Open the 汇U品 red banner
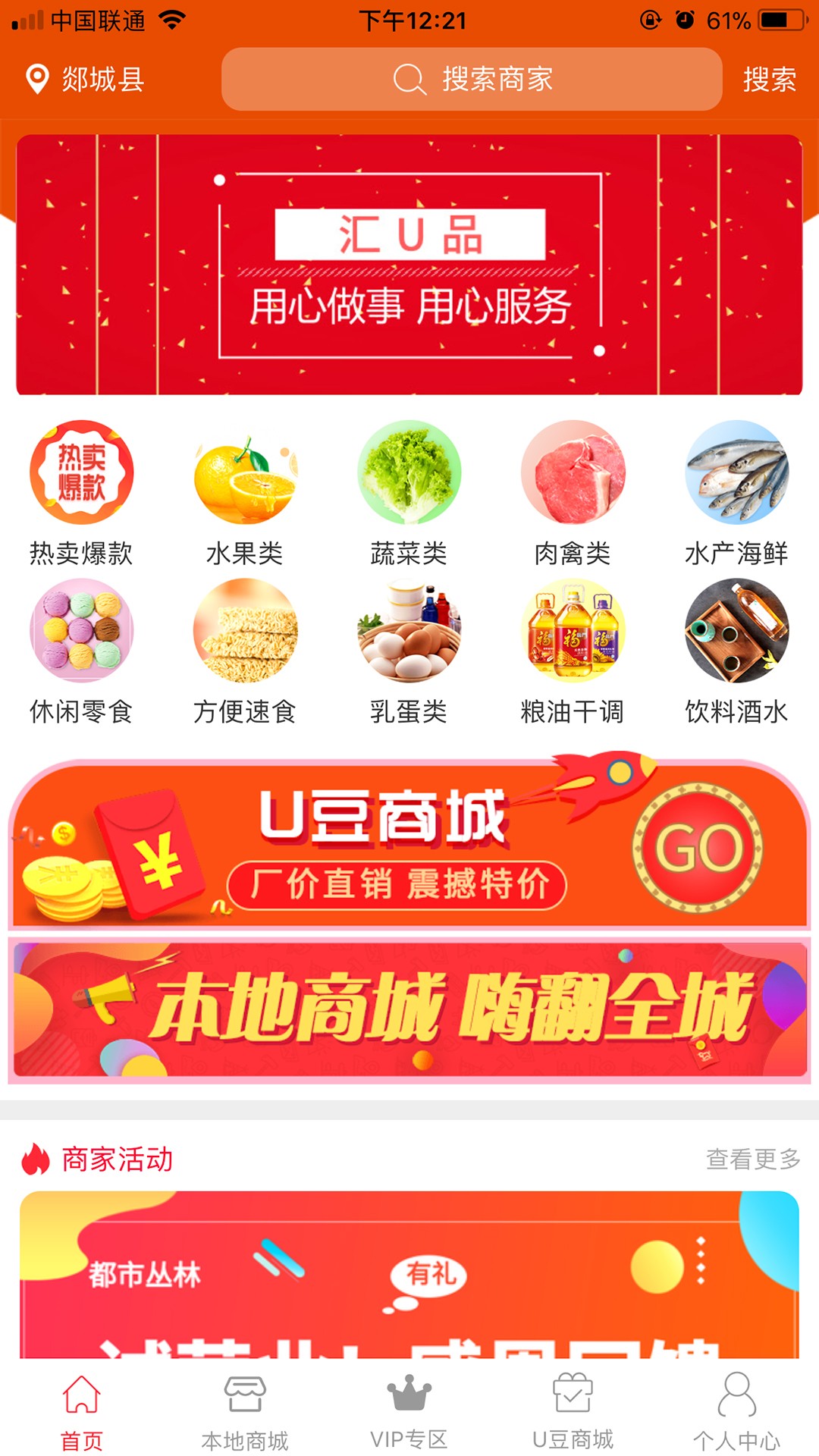This screenshot has height=1456, width=819. click(x=409, y=265)
